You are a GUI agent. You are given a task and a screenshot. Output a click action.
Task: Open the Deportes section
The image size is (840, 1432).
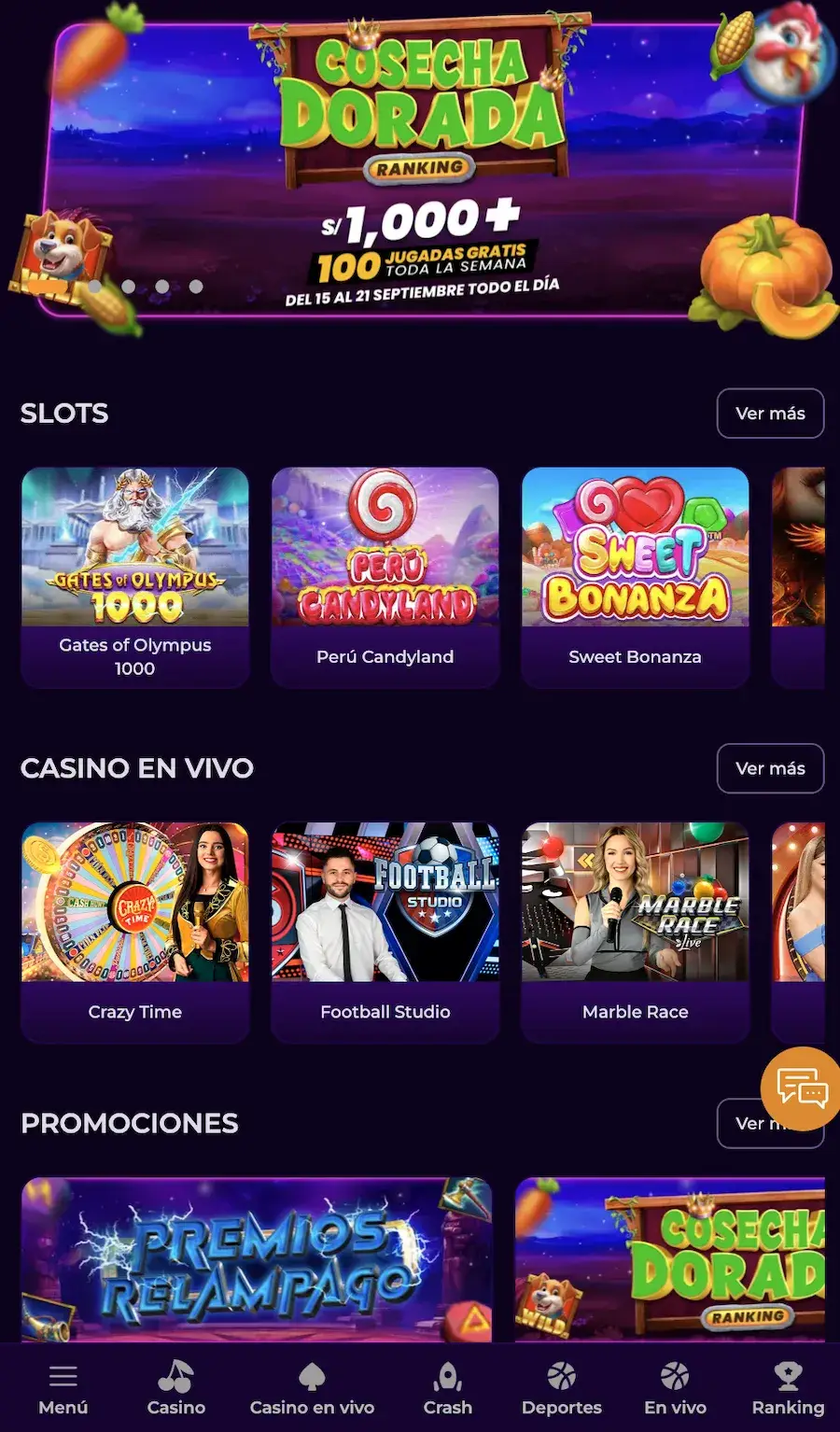click(561, 1388)
